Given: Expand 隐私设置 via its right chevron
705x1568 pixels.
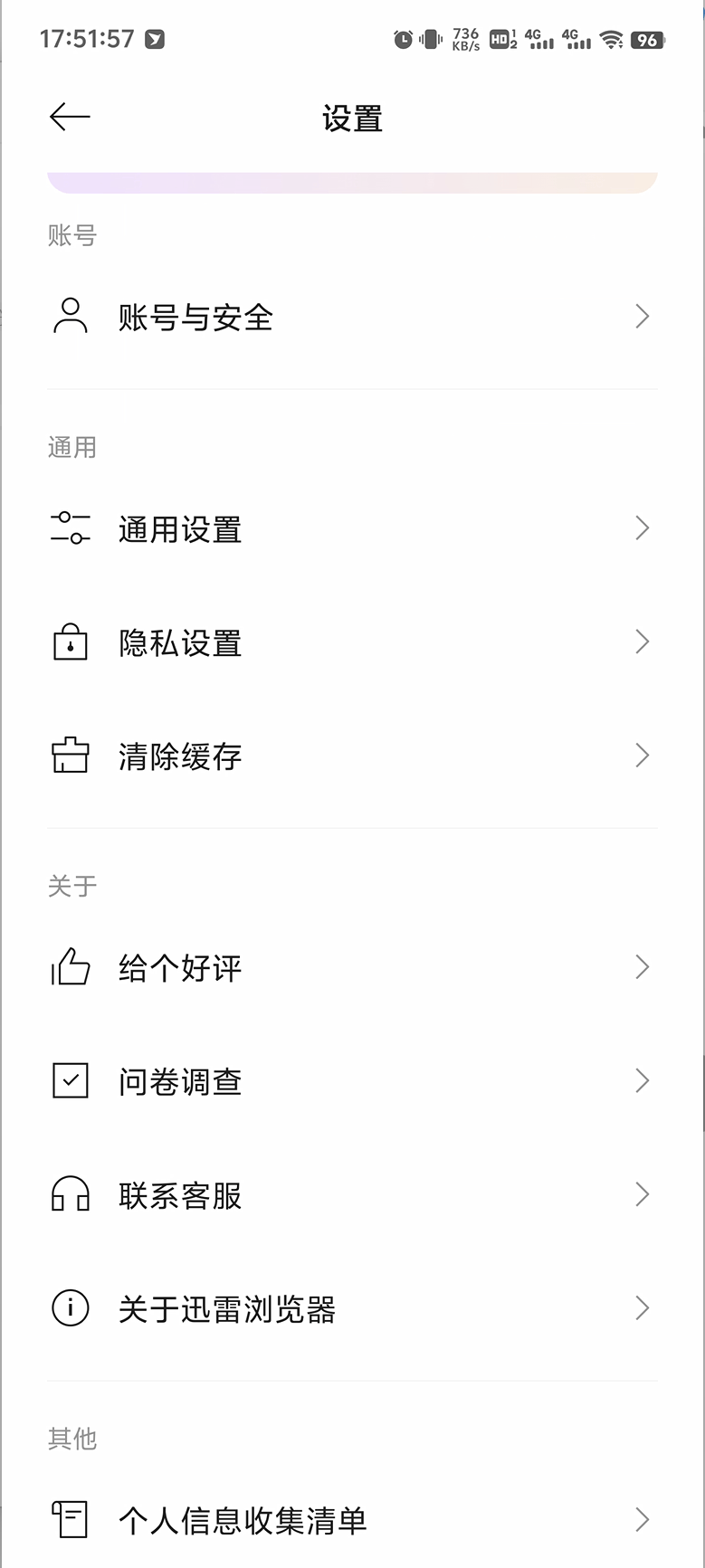Looking at the screenshot, I should (x=643, y=641).
